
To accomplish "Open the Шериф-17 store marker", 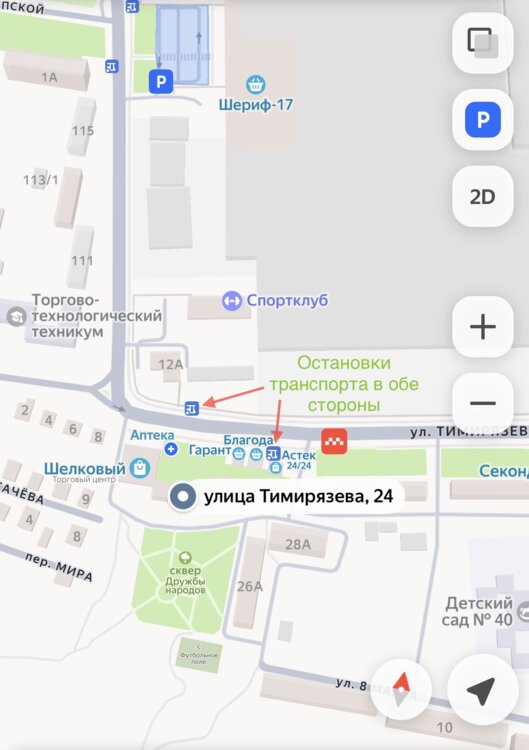I will 256,85.
